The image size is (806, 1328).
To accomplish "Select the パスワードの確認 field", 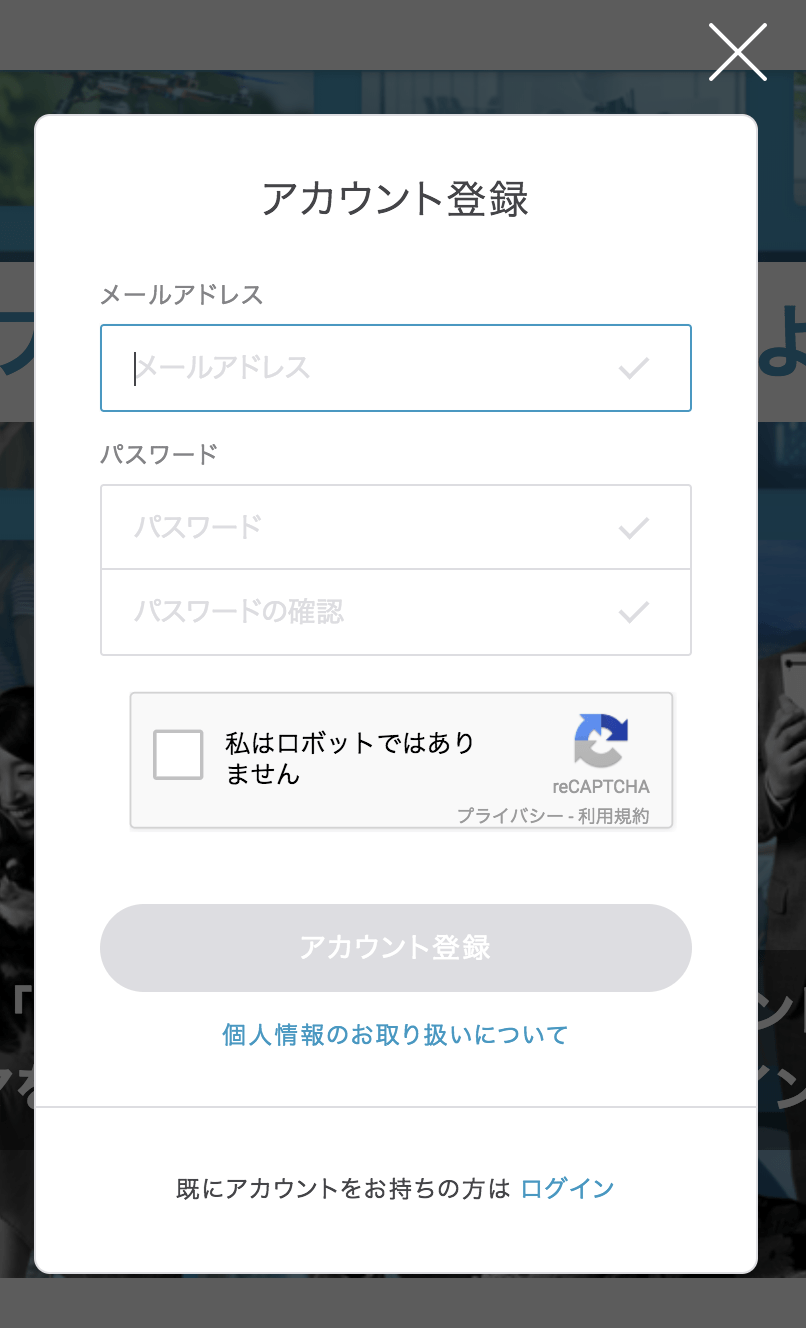I will pos(396,612).
